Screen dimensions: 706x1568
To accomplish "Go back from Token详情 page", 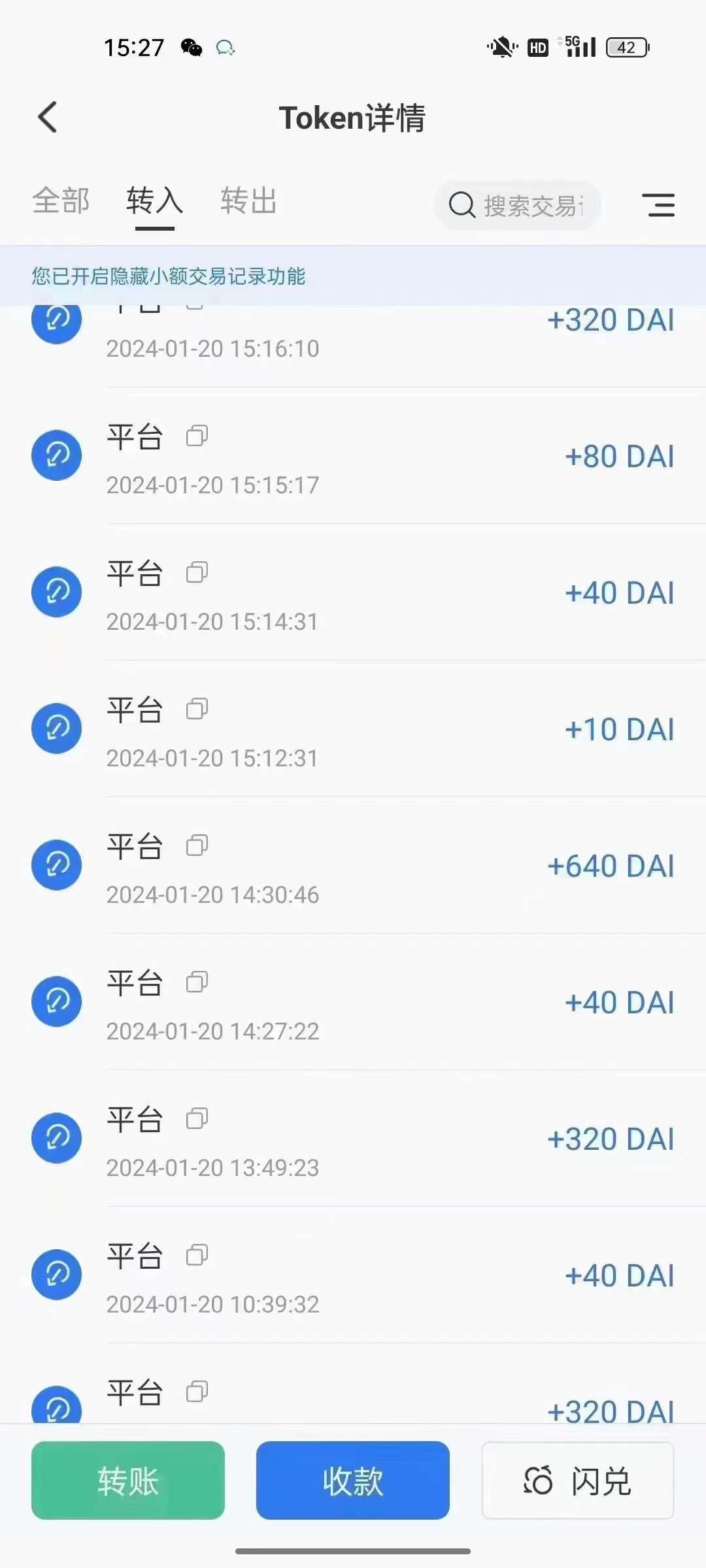I will point(48,118).
